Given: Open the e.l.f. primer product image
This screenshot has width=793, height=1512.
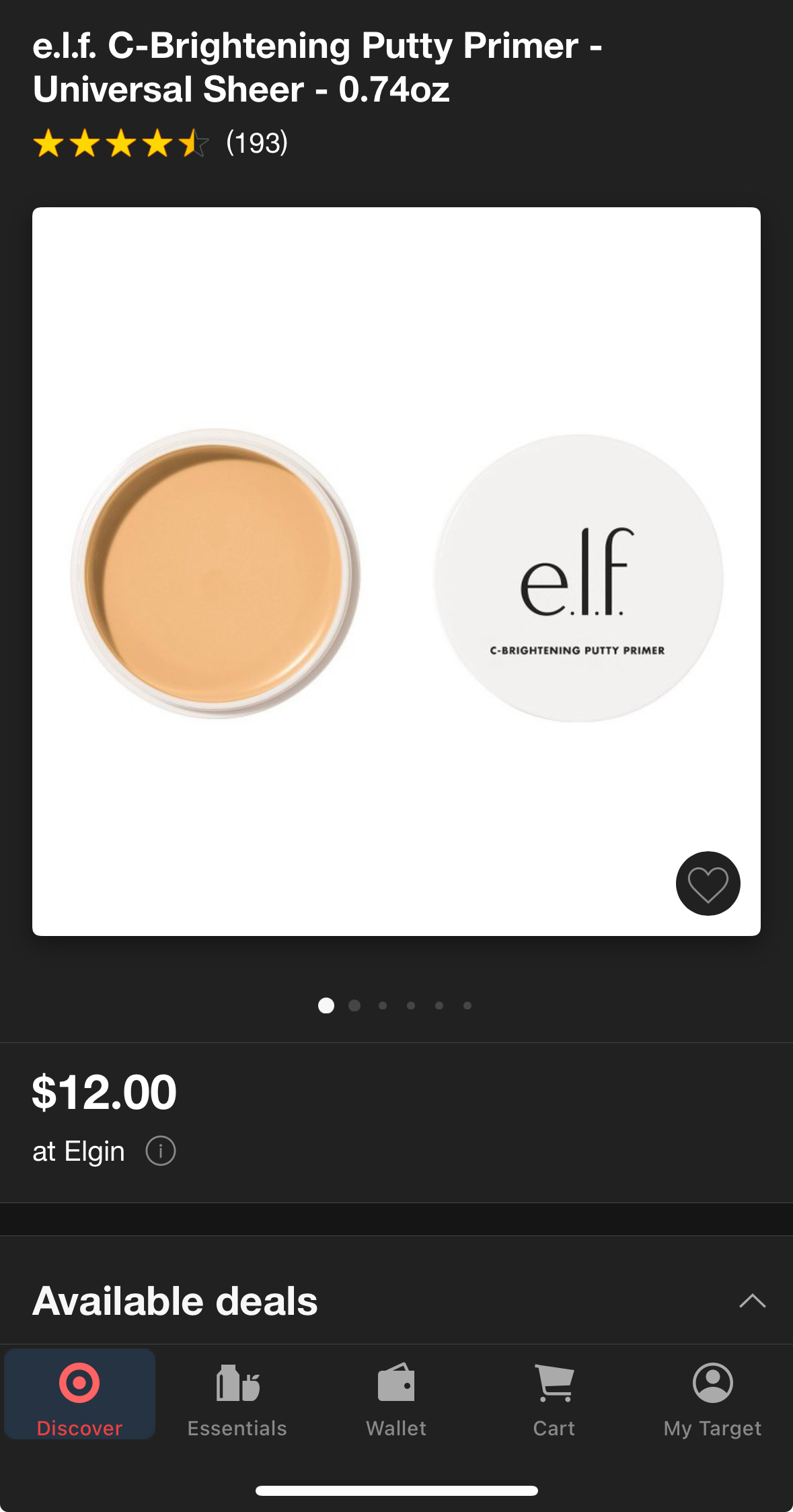Looking at the screenshot, I should coord(396,572).
